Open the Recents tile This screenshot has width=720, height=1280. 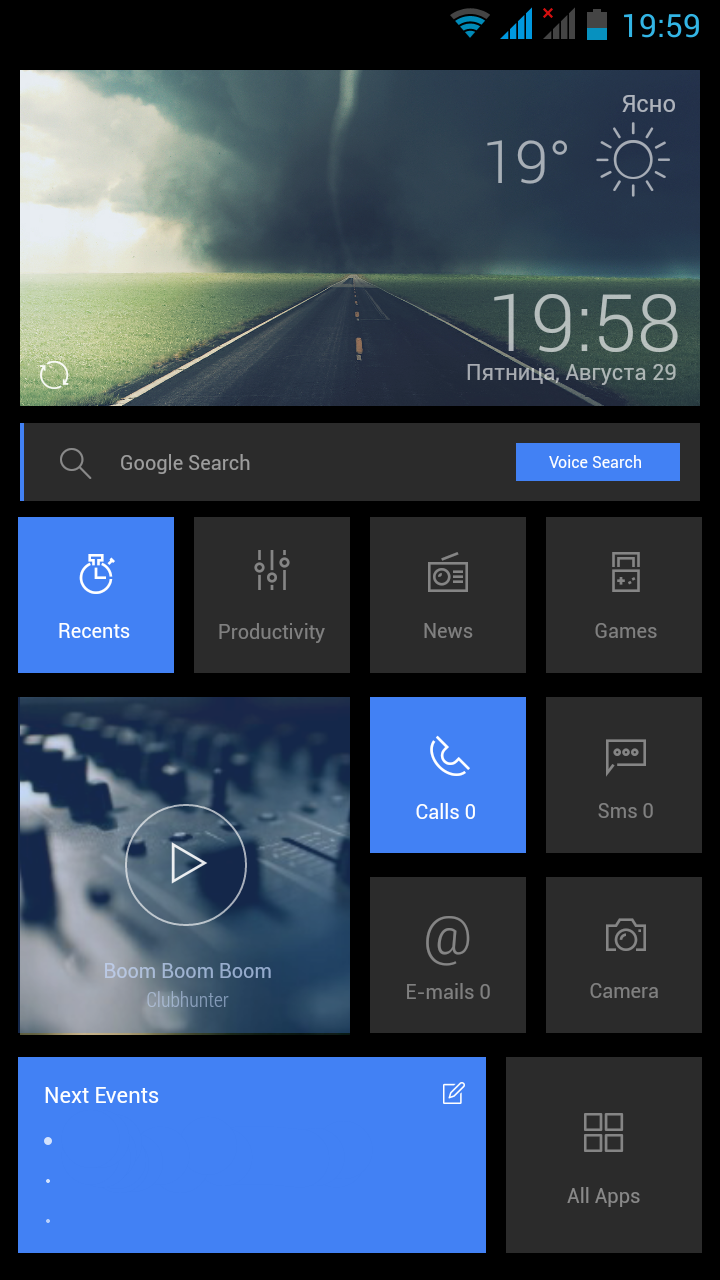pyautogui.click(x=96, y=595)
